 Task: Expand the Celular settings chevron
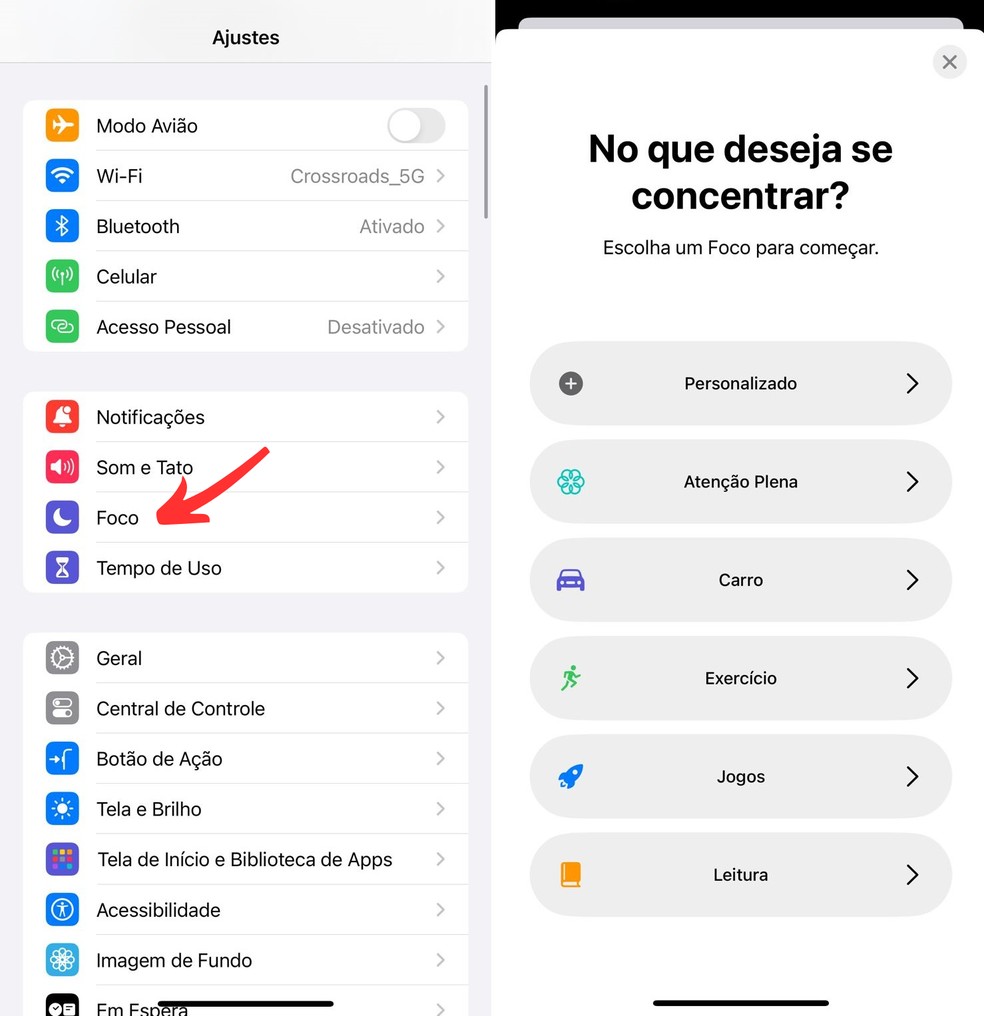[441, 276]
